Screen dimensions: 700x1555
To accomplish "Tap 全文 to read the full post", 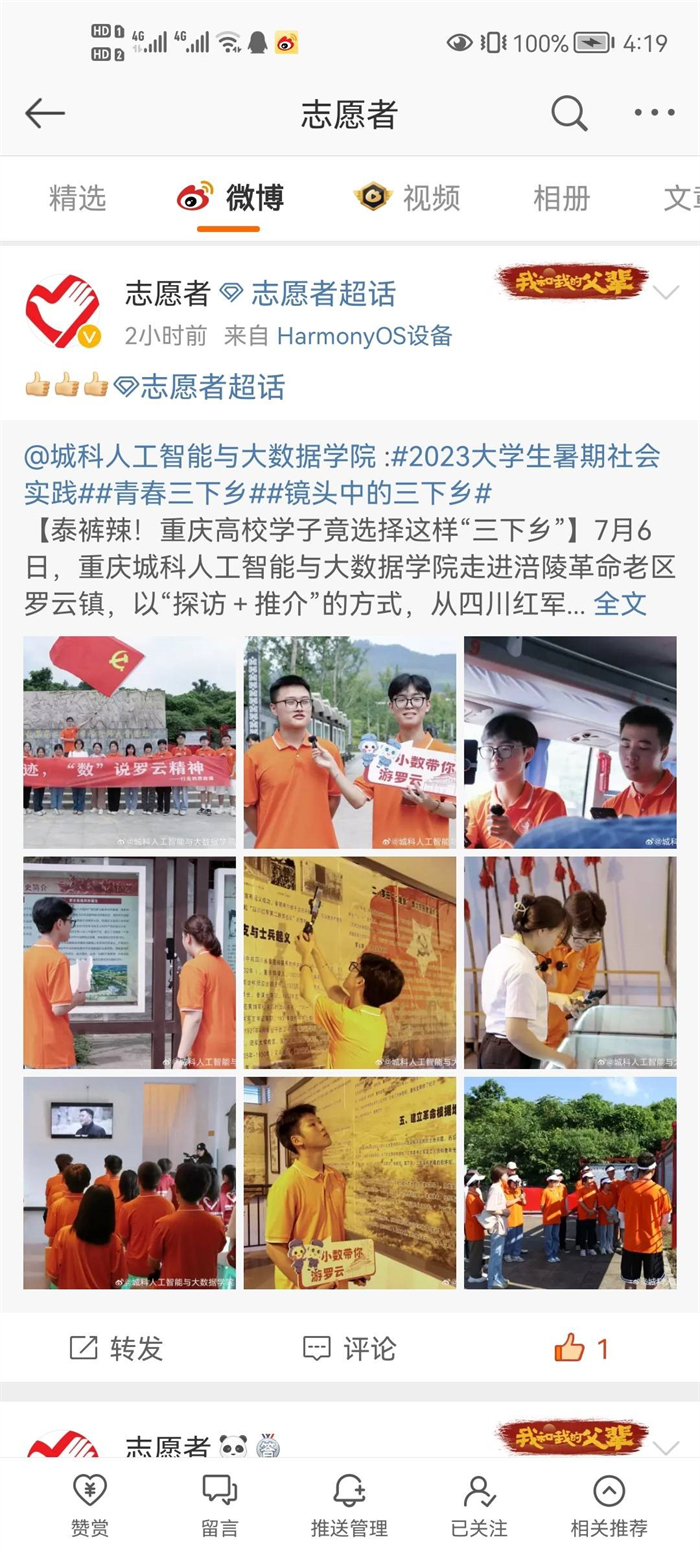I will click(x=620, y=604).
